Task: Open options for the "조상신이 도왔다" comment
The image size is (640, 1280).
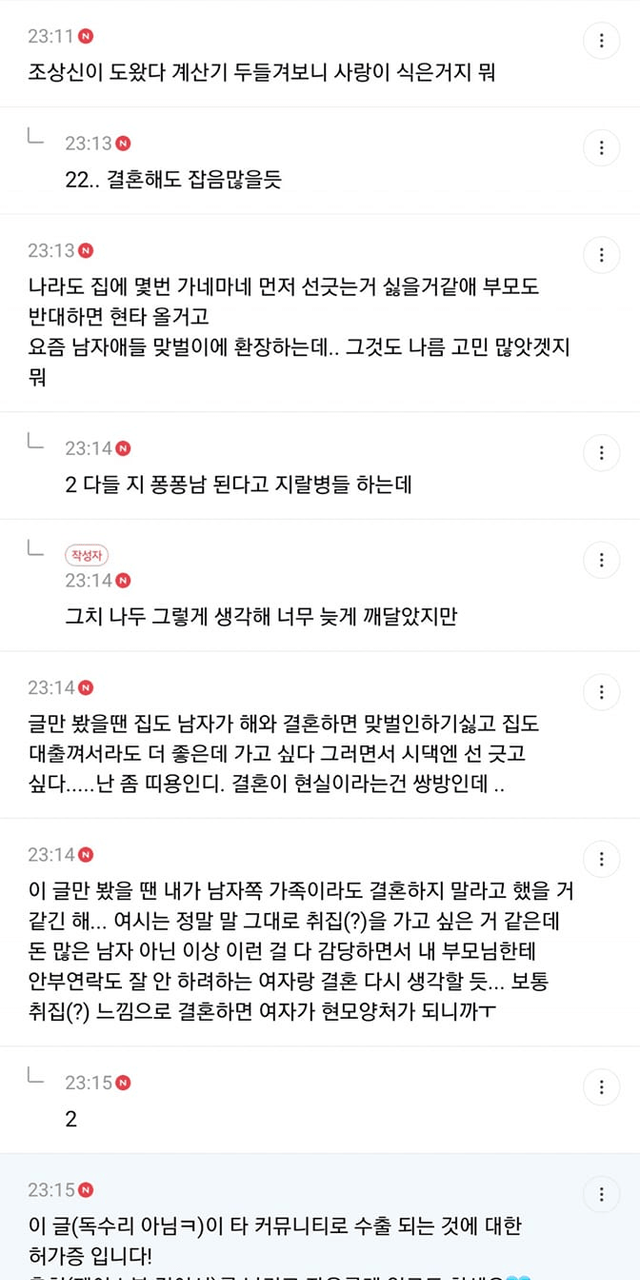Action: (601, 41)
